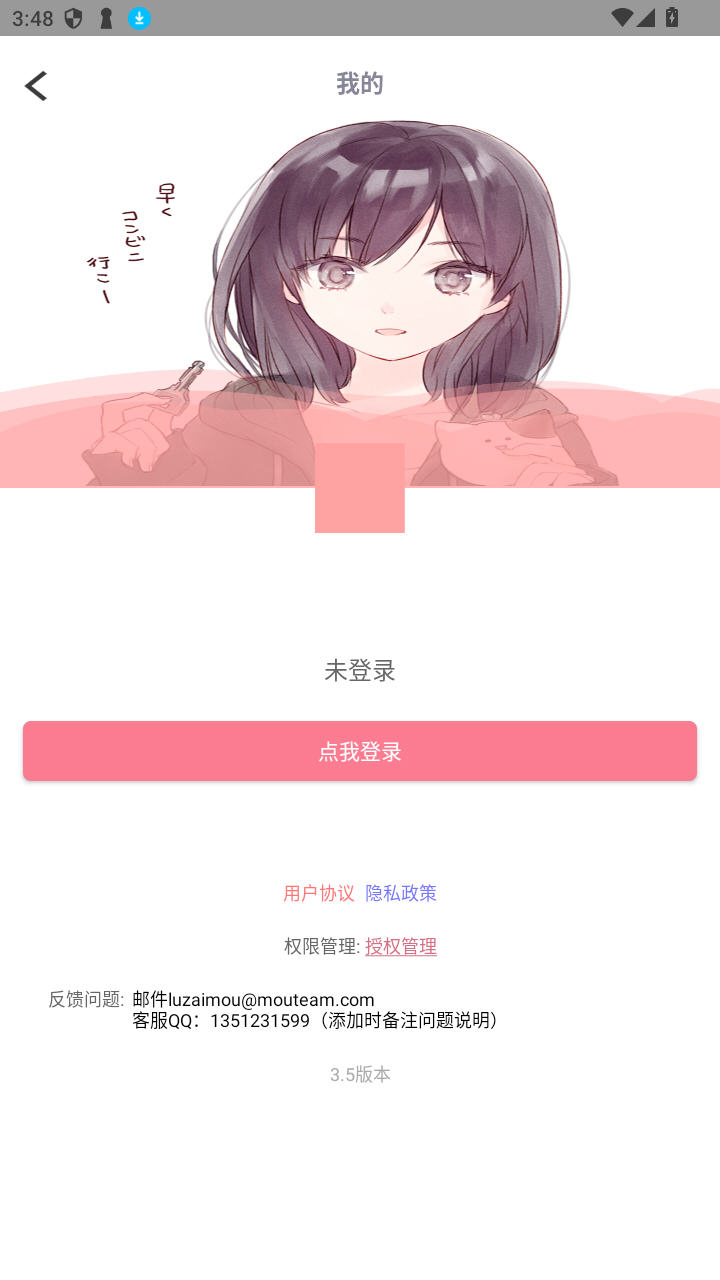Viewport: 720px width, 1280px height.
Task: Open the 隐私政策 privacy policy link
Action: (x=401, y=893)
